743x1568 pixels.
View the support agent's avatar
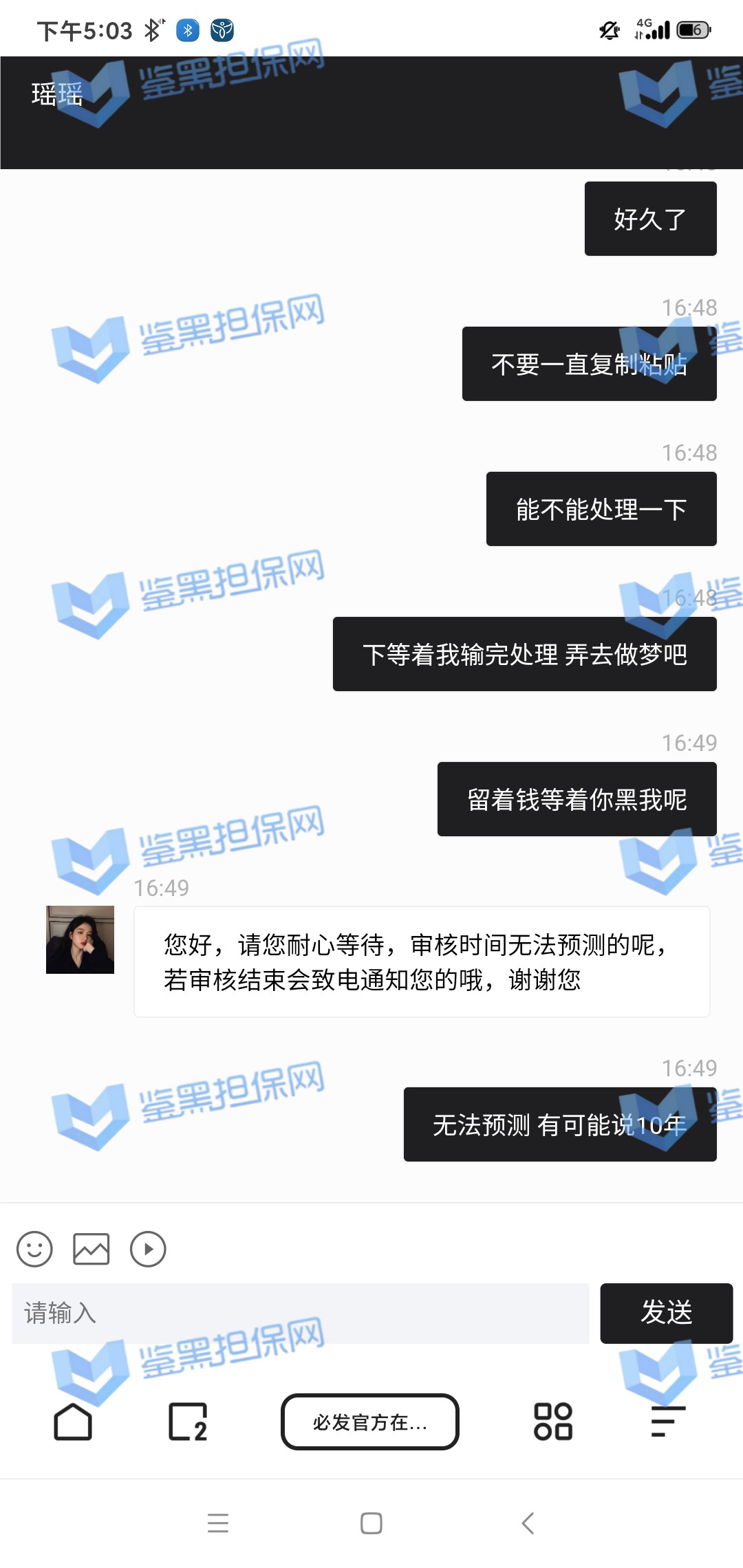pyautogui.click(x=80, y=939)
